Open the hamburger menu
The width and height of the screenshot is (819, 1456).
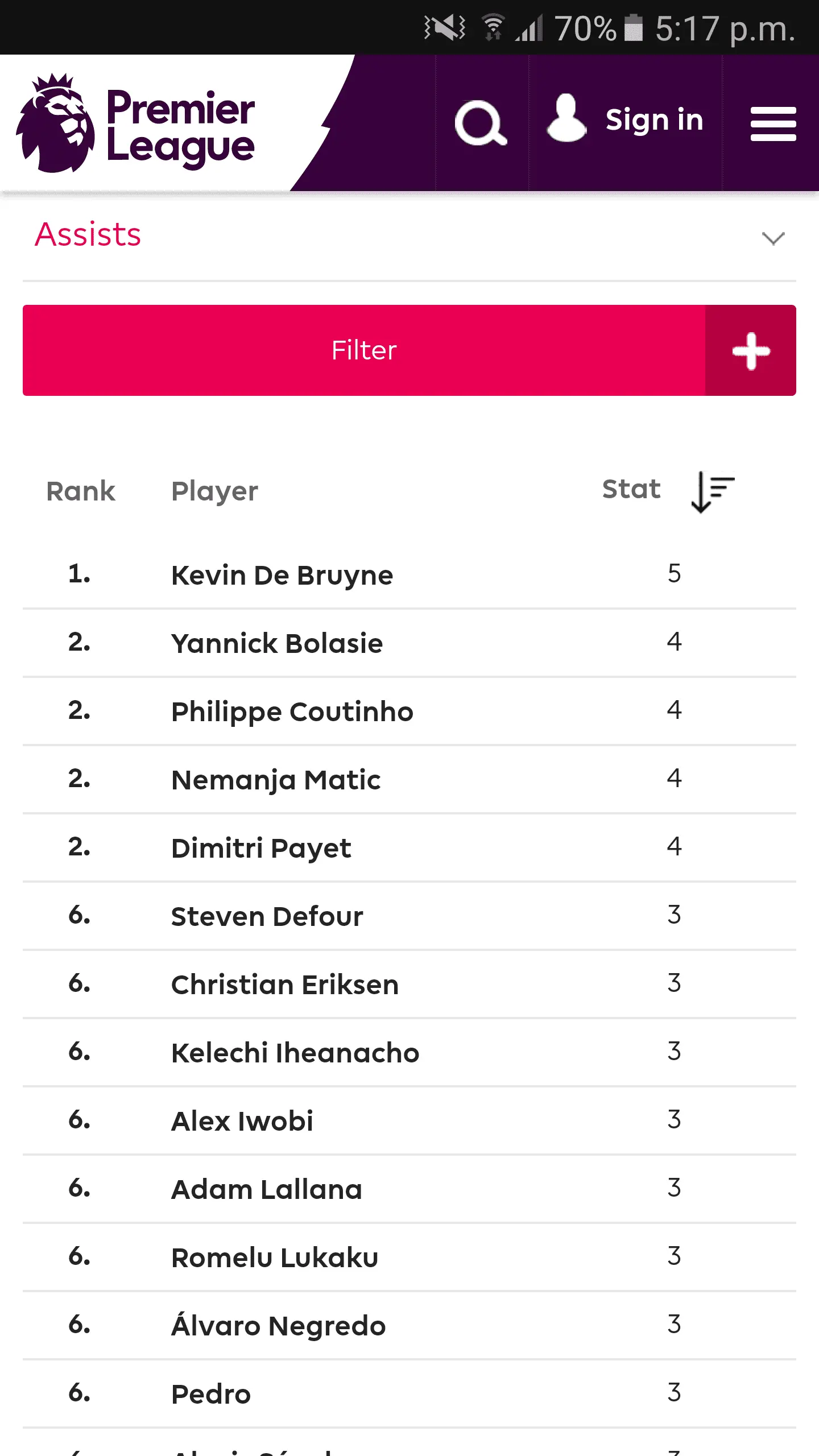pos(772,123)
